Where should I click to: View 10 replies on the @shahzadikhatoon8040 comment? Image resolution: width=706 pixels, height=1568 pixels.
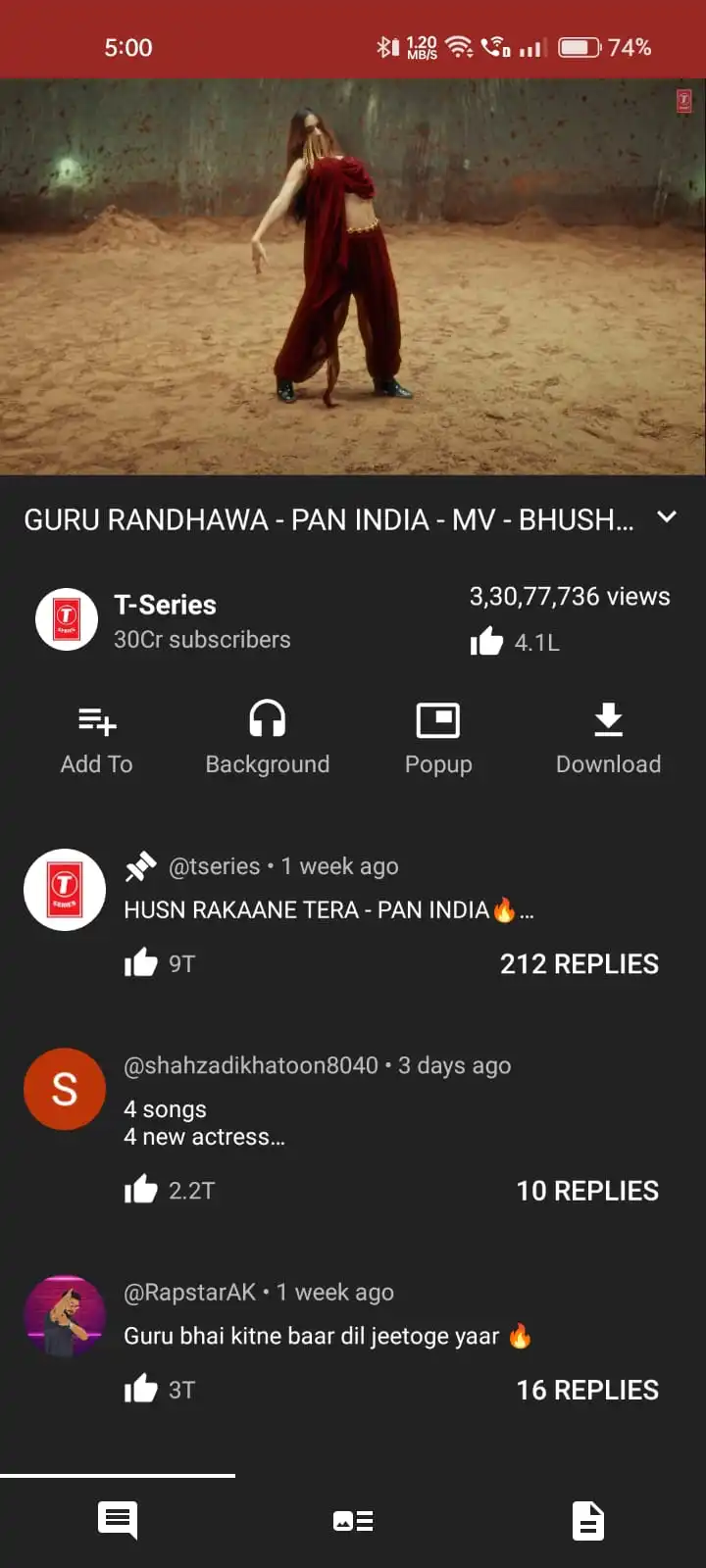click(586, 1191)
